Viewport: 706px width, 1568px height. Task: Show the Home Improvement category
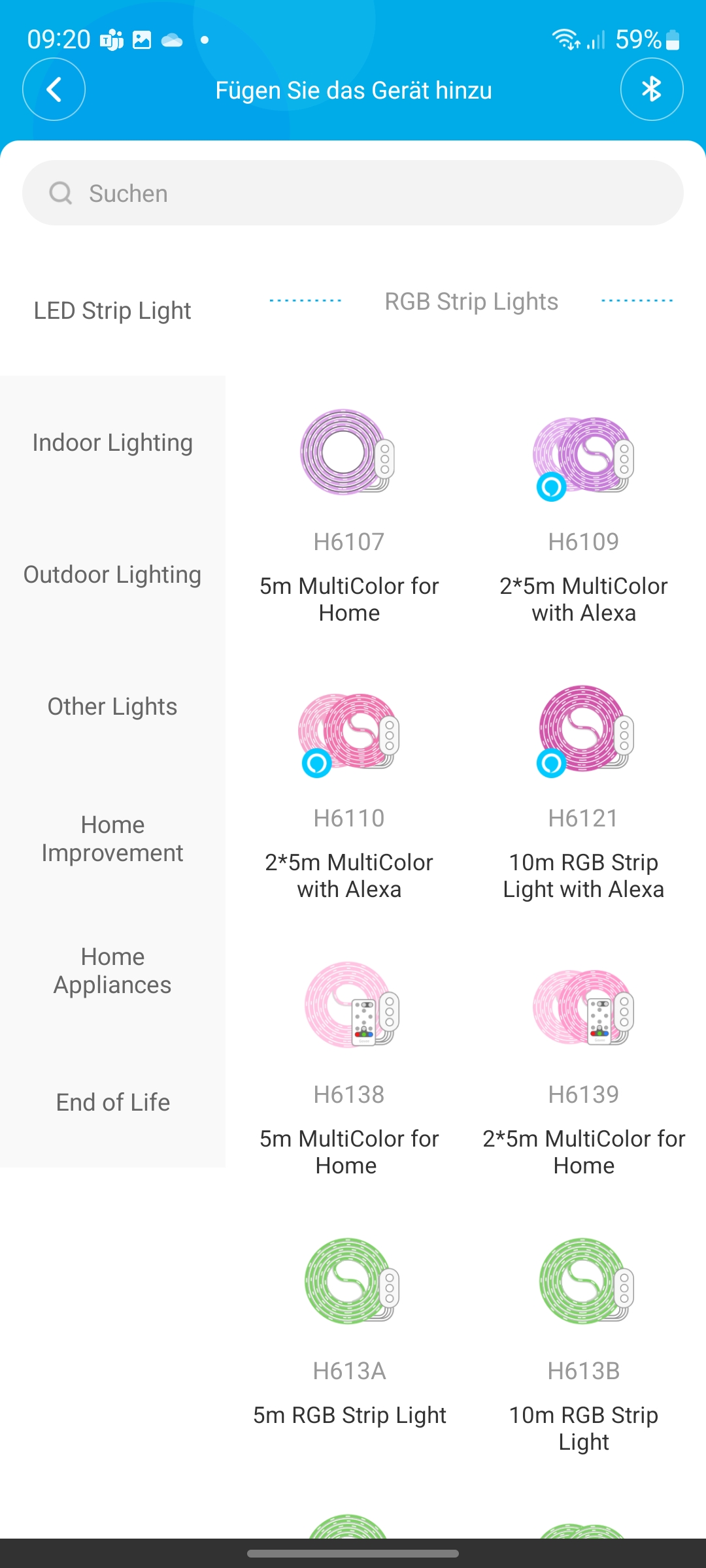[112, 839]
